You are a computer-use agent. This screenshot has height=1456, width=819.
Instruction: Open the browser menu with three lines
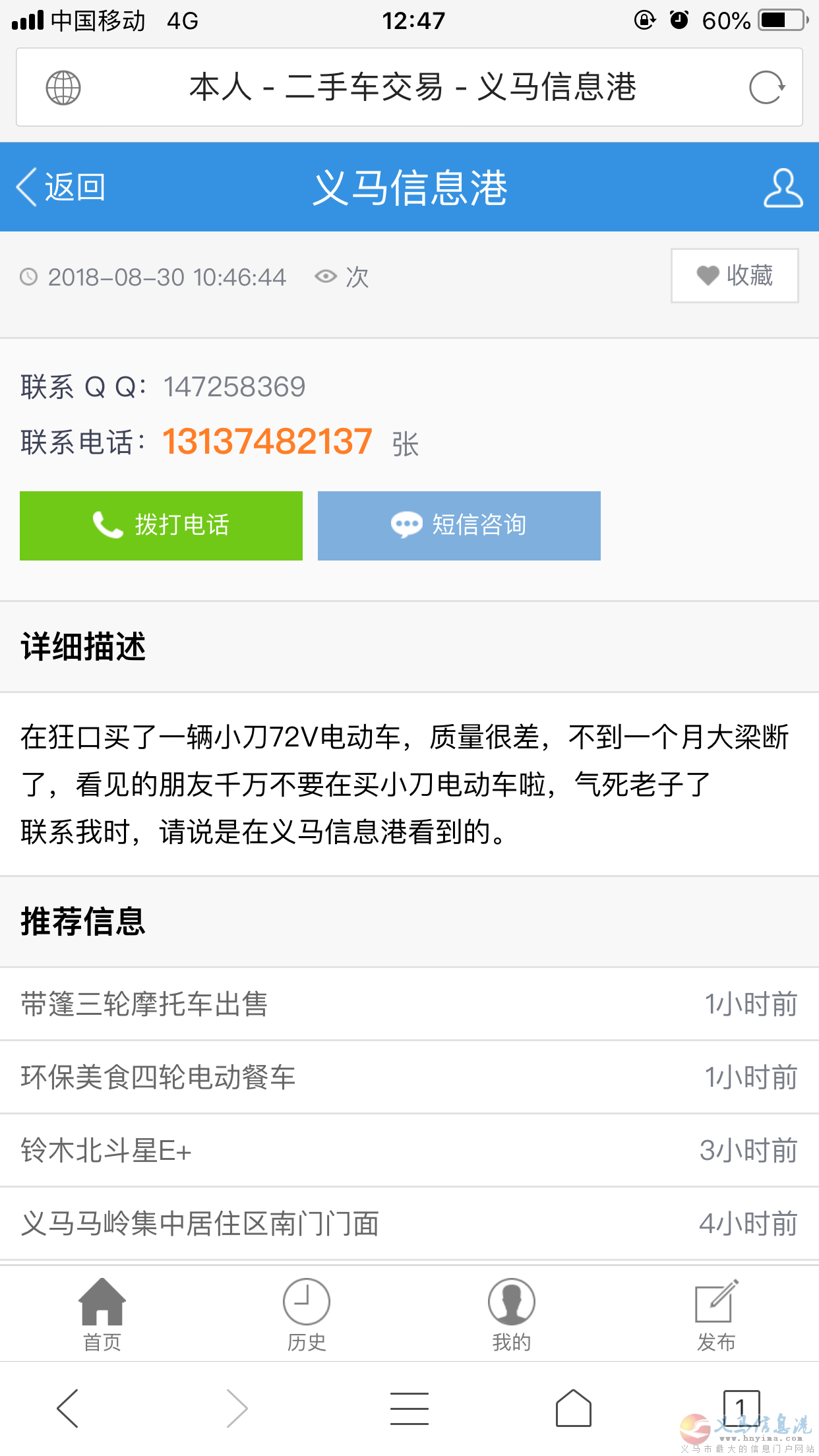[409, 1408]
